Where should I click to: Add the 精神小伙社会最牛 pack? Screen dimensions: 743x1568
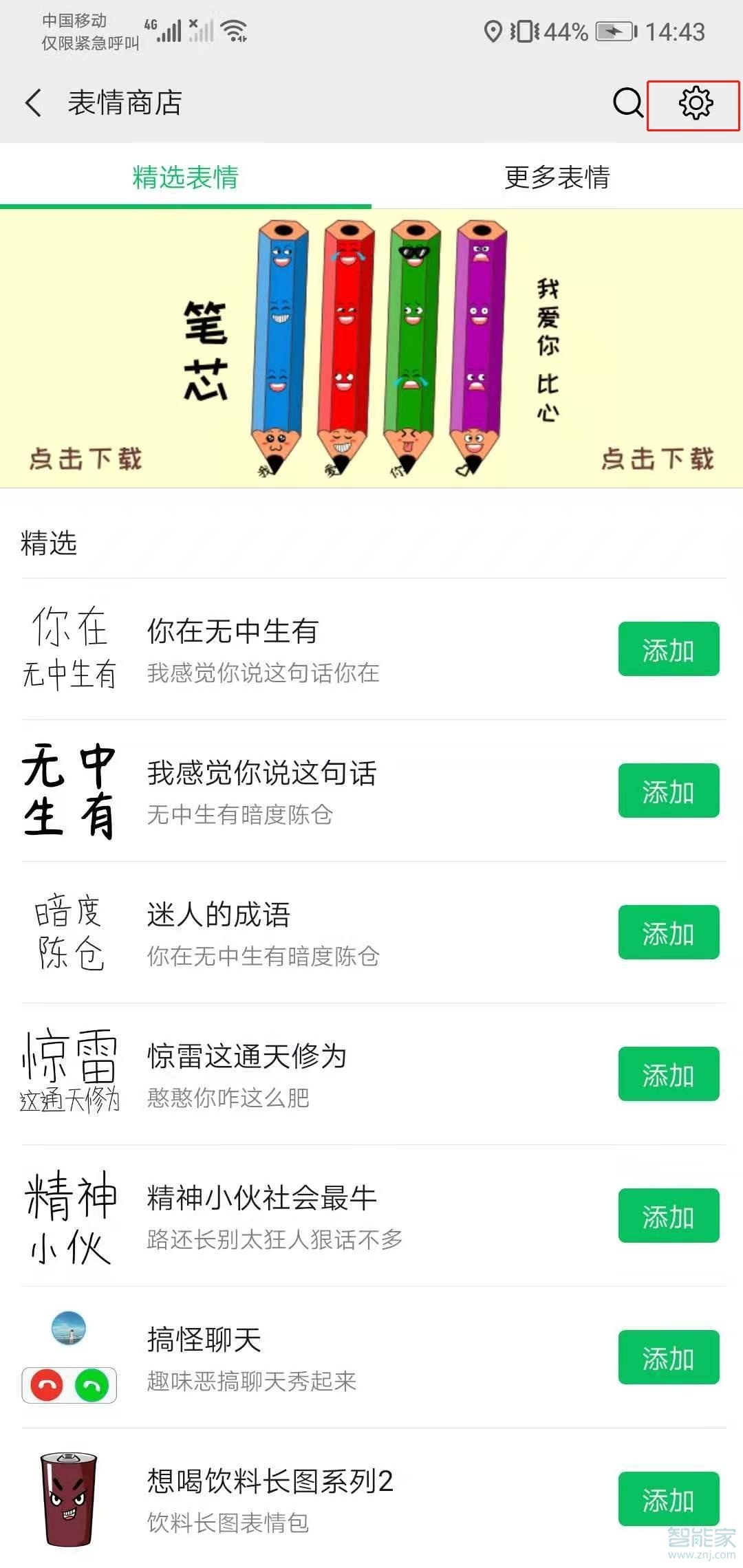pos(667,1216)
